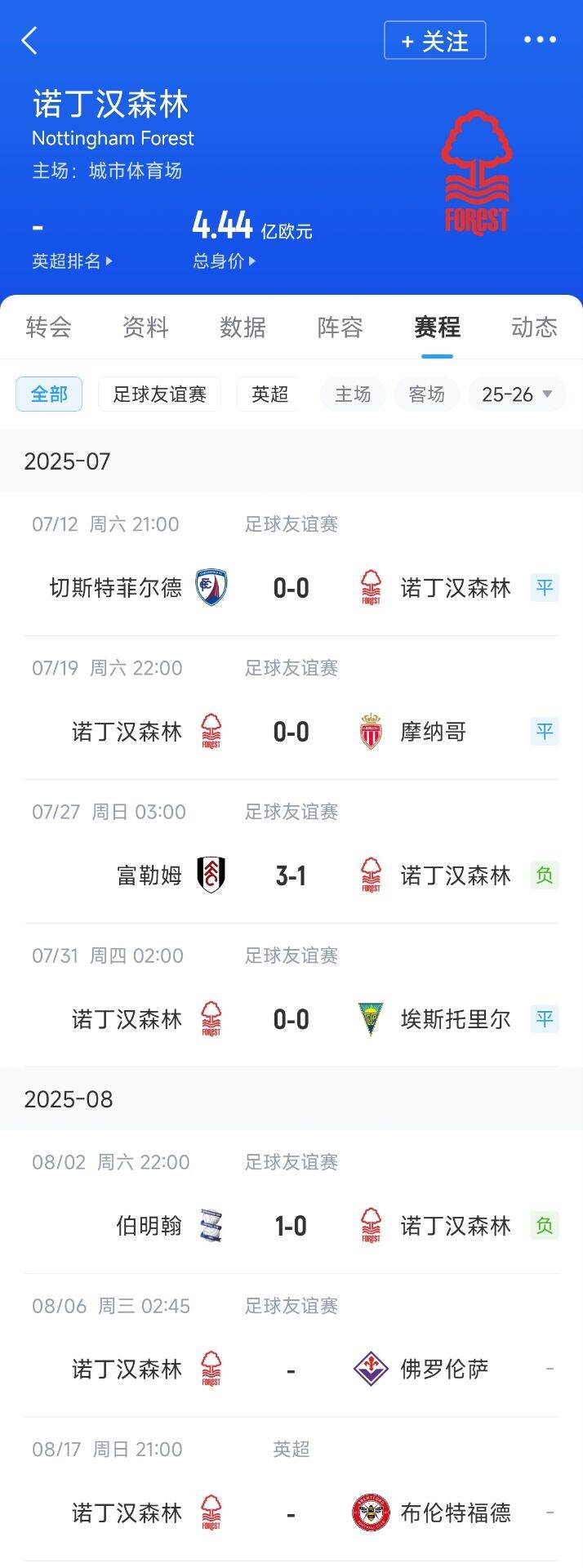
Task: Show only 客场 away matches
Action: pos(426,394)
